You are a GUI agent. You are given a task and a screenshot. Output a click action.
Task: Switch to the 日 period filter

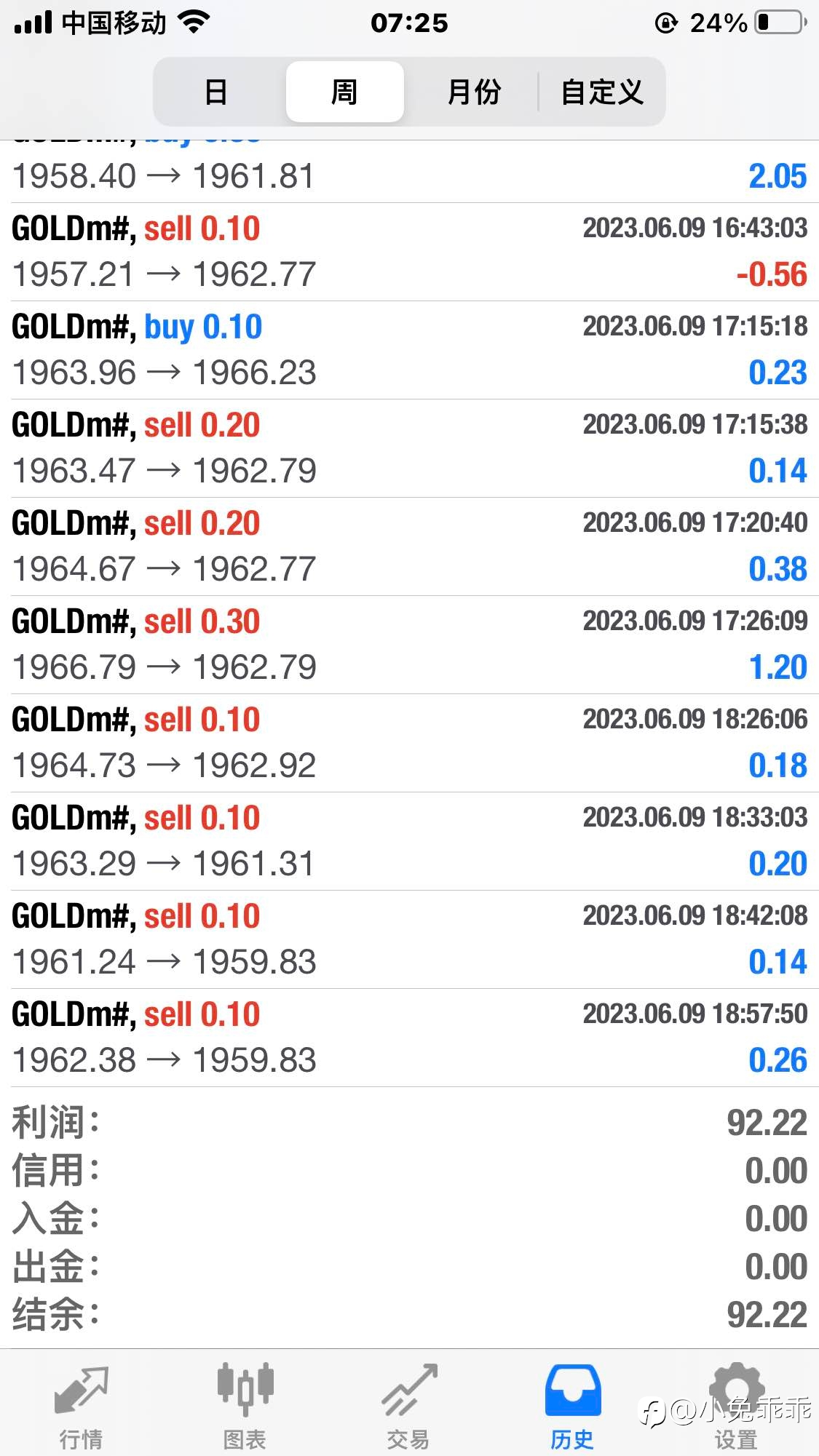tap(216, 92)
